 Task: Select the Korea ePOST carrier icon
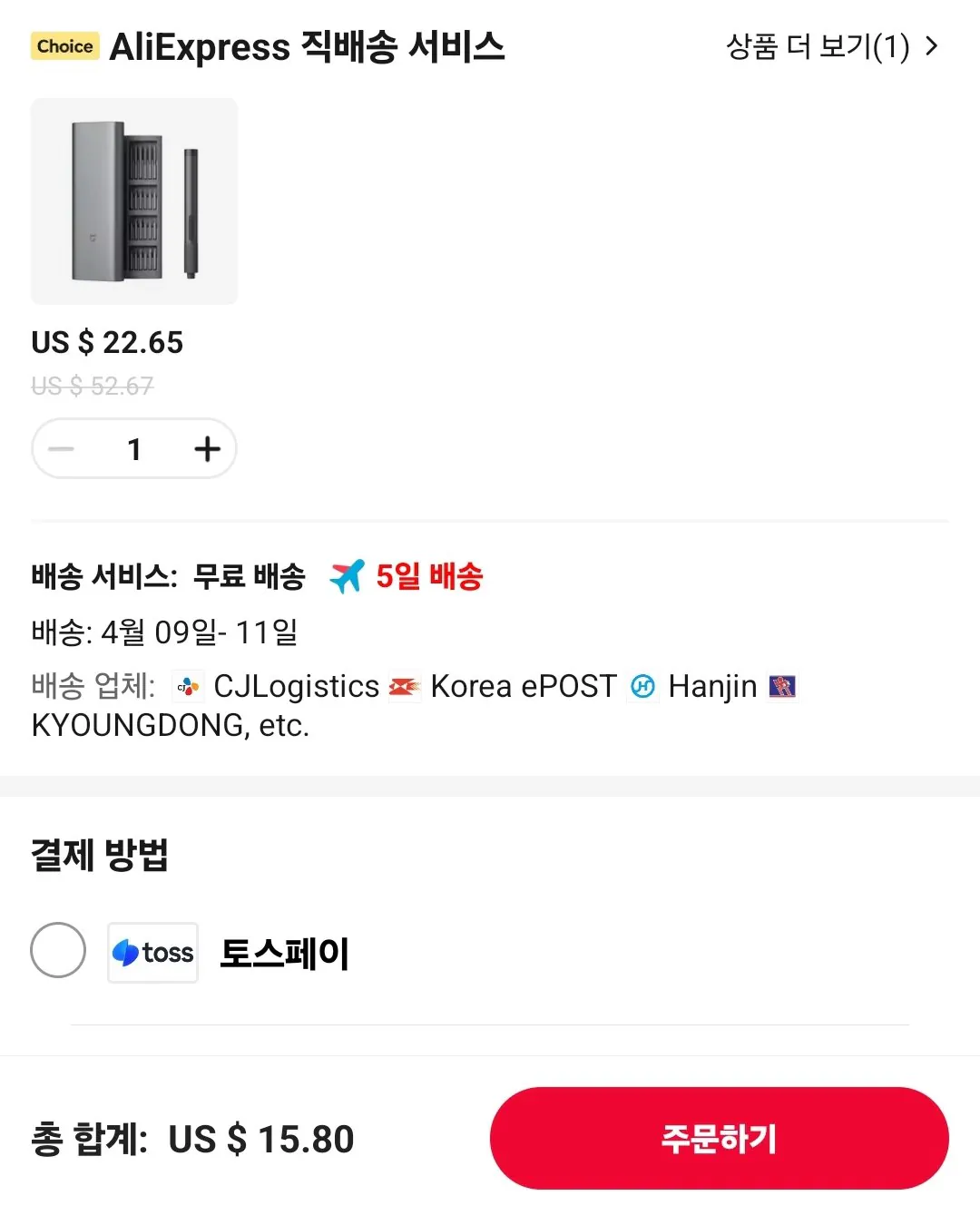(x=405, y=687)
